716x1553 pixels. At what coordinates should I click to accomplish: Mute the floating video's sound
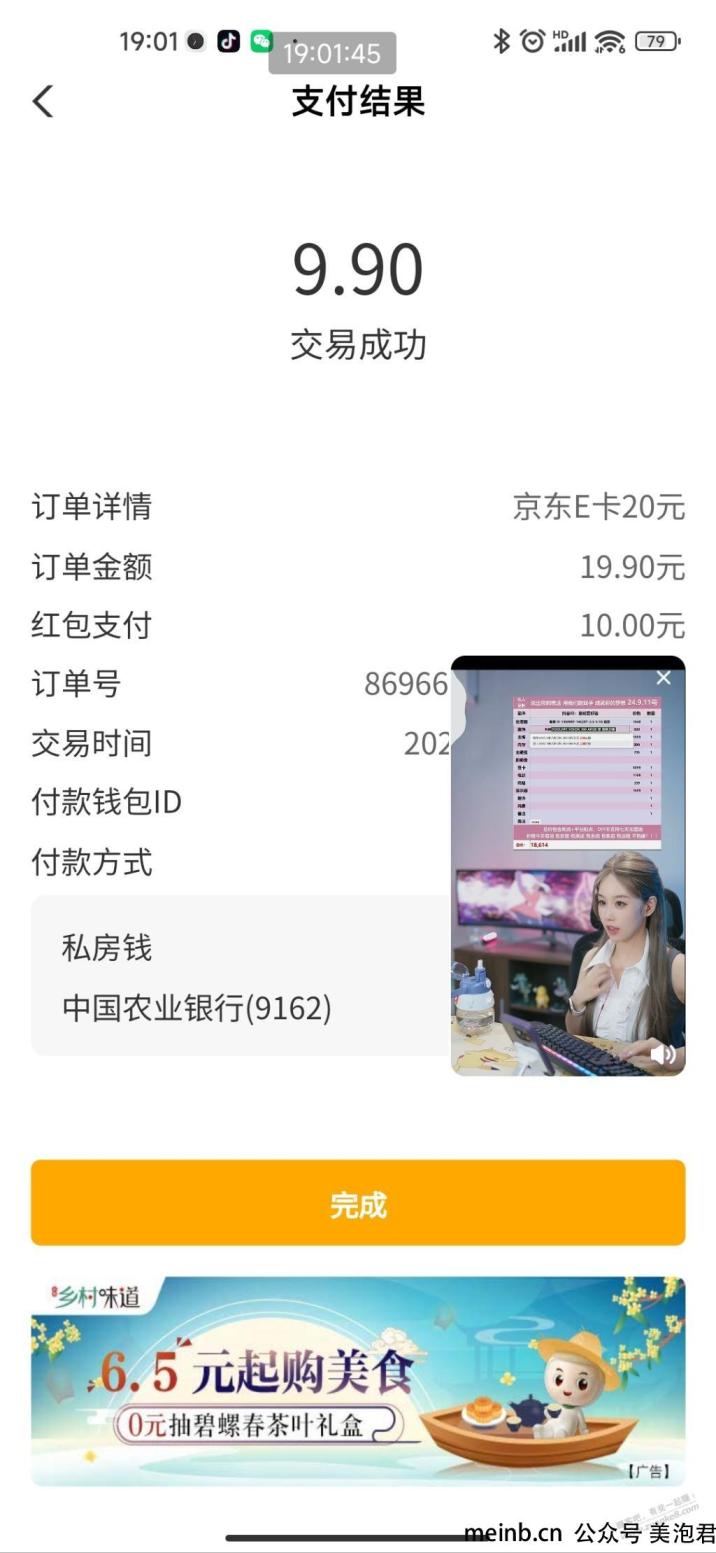click(x=663, y=1053)
